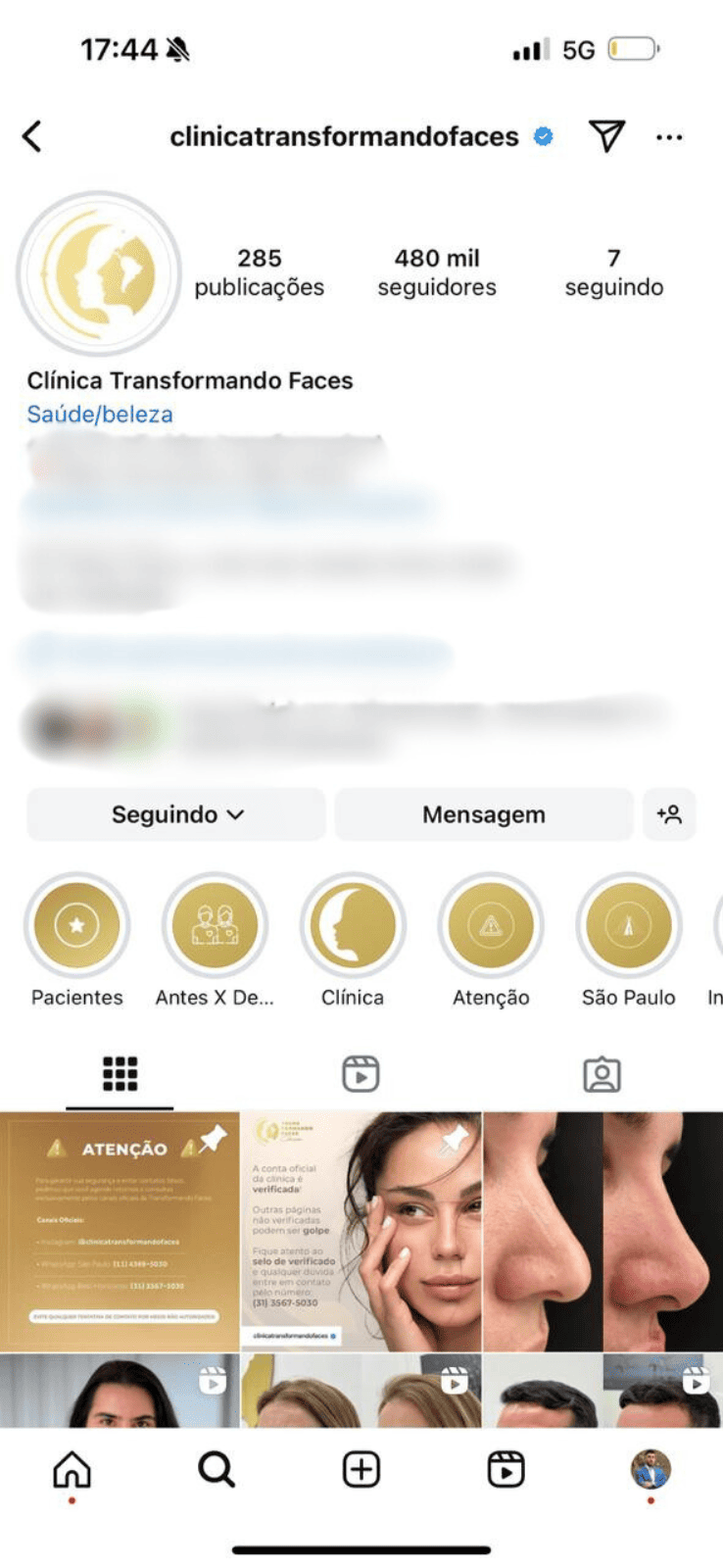Switch to the Reels profile tab
This screenshot has height=1568, width=723.
[361, 1074]
